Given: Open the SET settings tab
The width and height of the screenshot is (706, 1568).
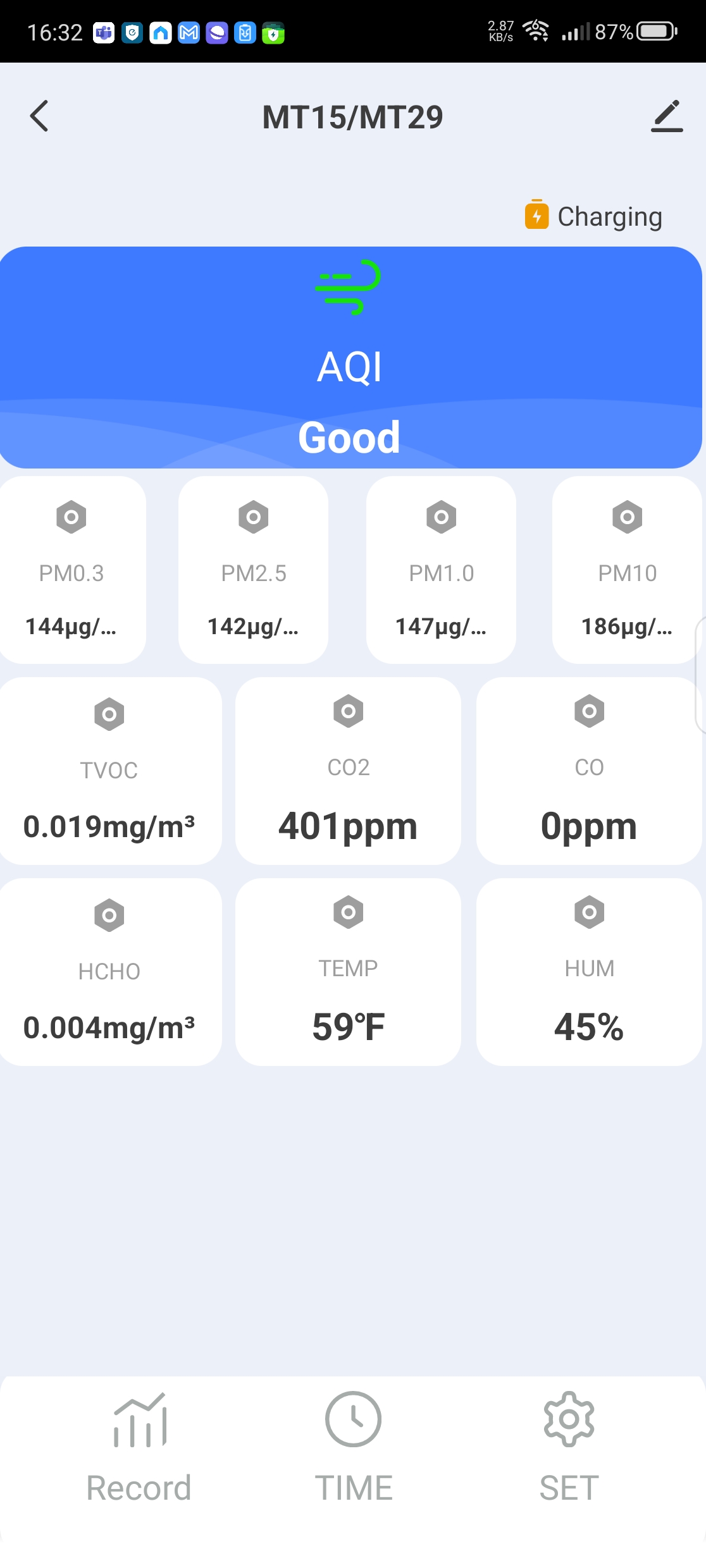Looking at the screenshot, I should pyautogui.click(x=569, y=1448).
